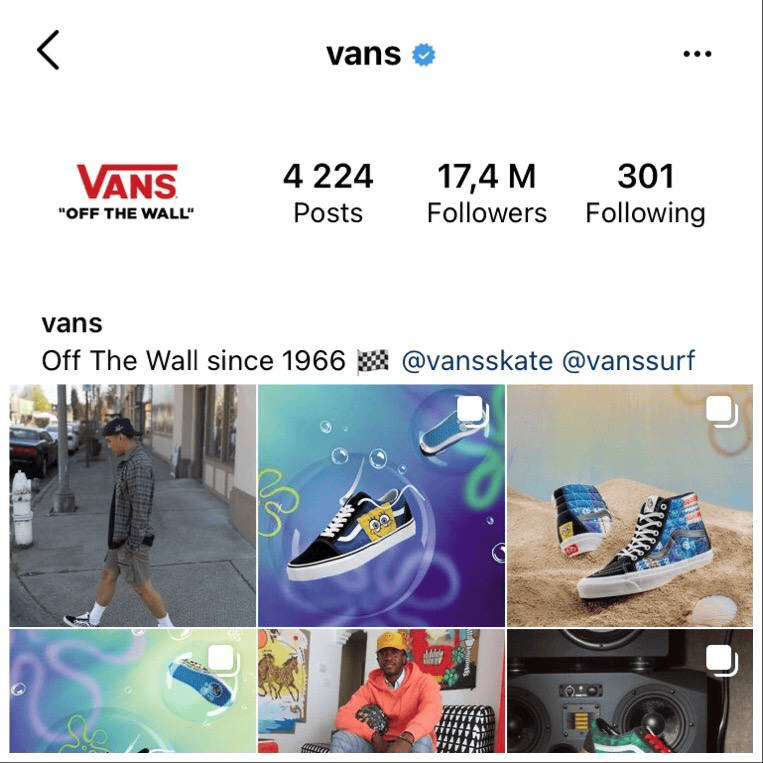Open the @vanssurf profile link
763x763 pixels.
coord(628,360)
